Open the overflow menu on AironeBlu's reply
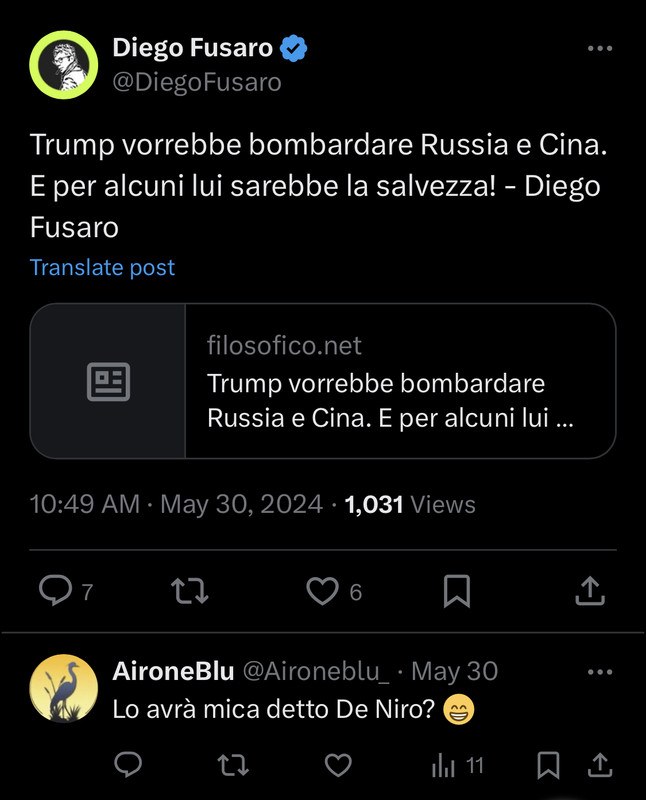 tap(600, 672)
